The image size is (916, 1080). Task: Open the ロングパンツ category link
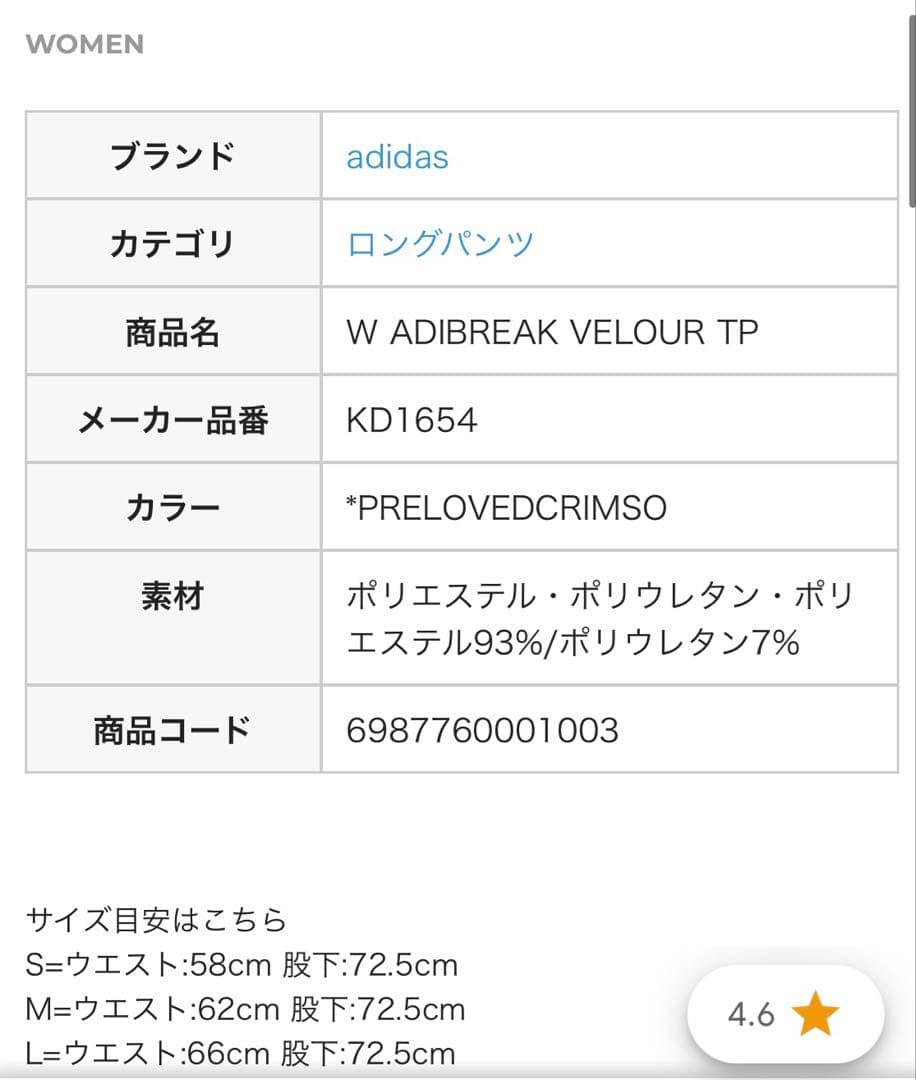[x=440, y=243]
